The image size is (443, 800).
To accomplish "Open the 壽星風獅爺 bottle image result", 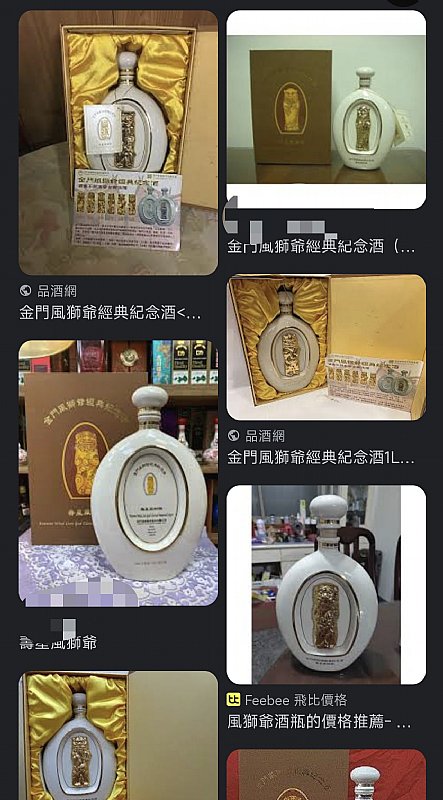I will tap(118, 473).
